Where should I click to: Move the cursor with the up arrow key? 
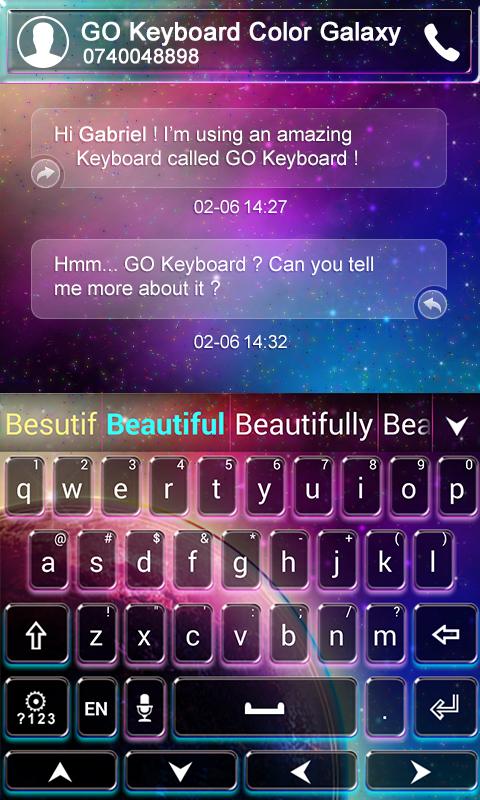click(x=61, y=773)
